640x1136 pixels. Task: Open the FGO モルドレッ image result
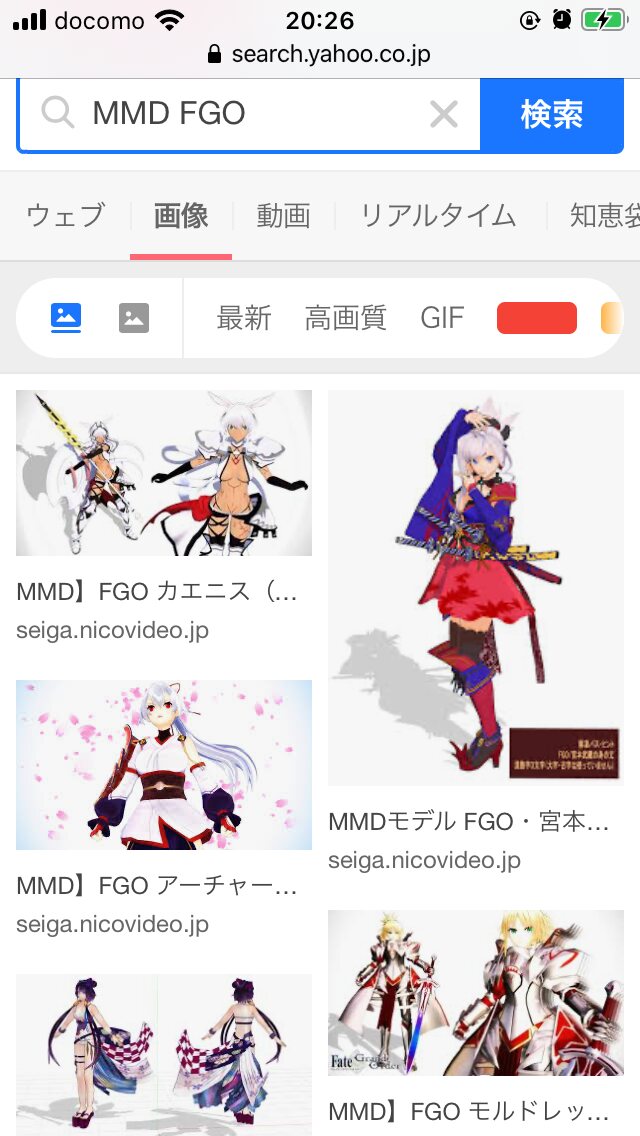(x=476, y=992)
